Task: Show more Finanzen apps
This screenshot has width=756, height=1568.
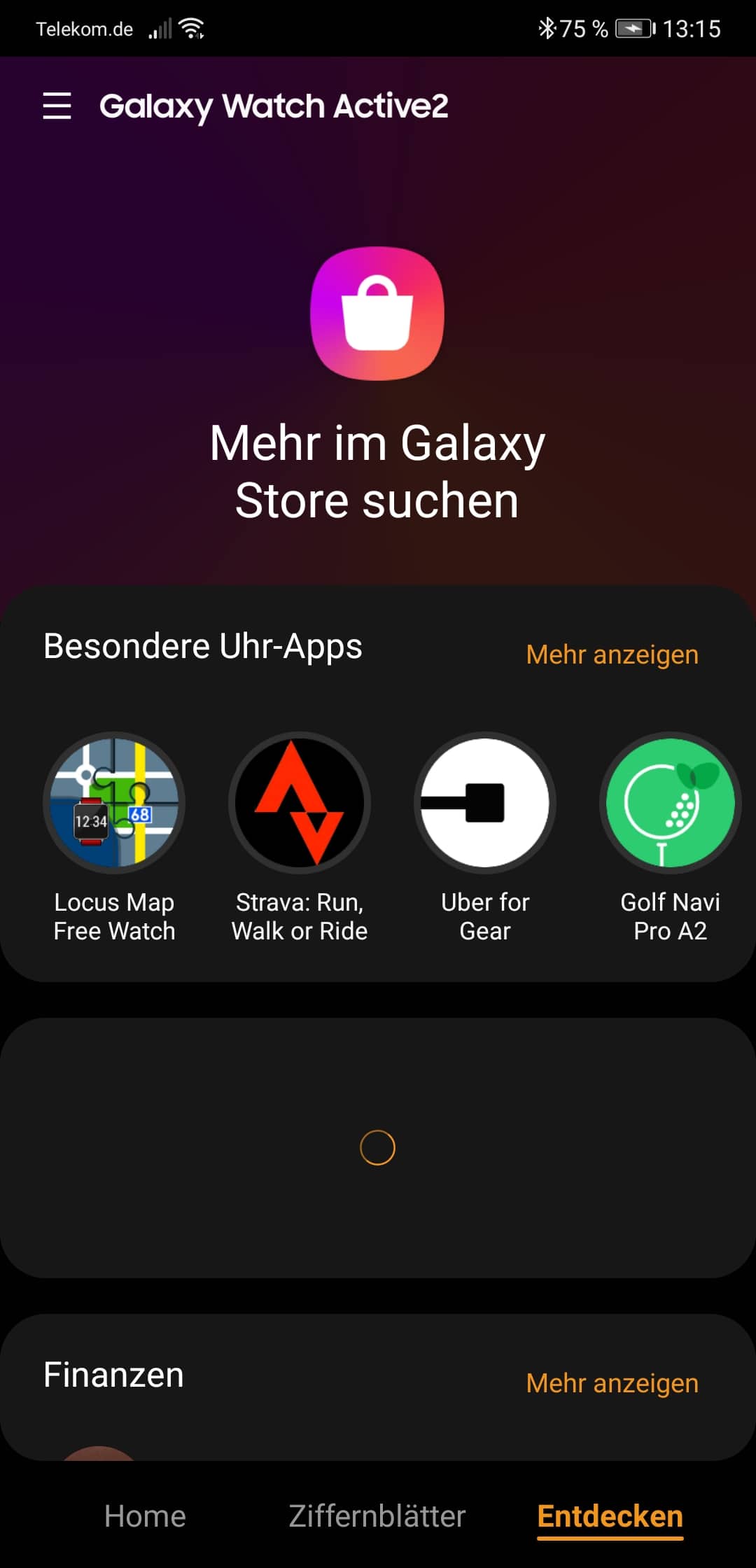Action: [x=612, y=1383]
